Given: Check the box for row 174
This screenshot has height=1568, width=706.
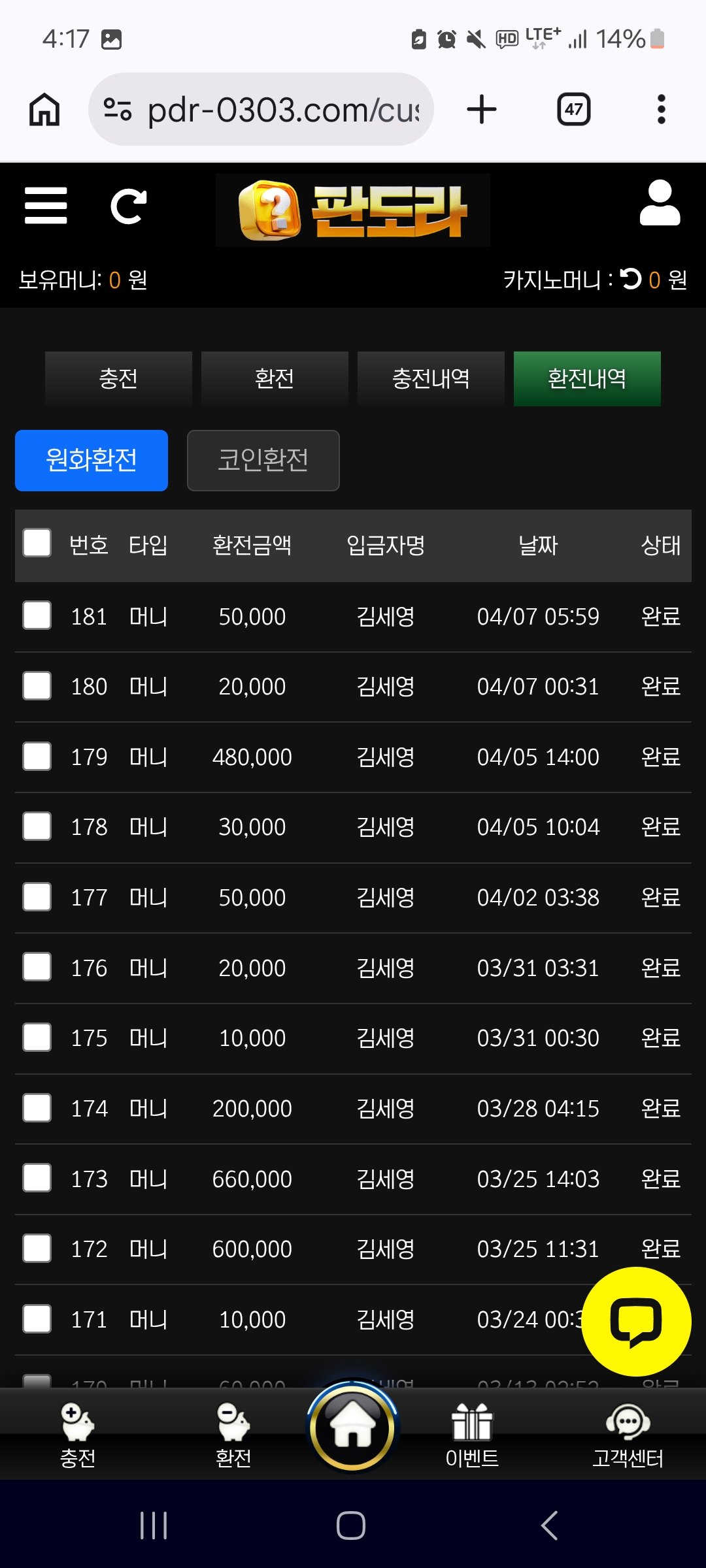Looking at the screenshot, I should [37, 1108].
